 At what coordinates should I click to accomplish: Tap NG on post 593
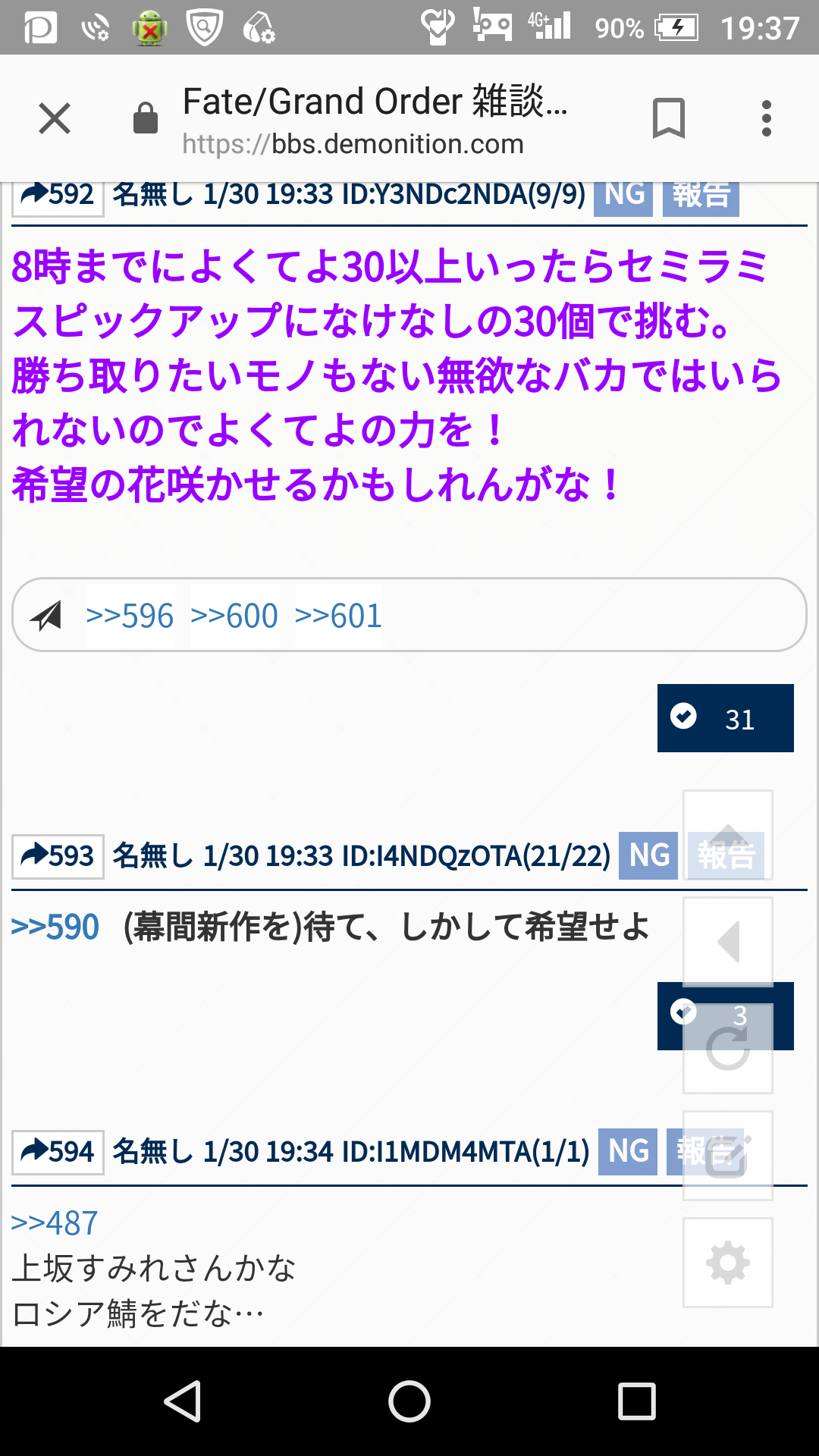coord(648,856)
